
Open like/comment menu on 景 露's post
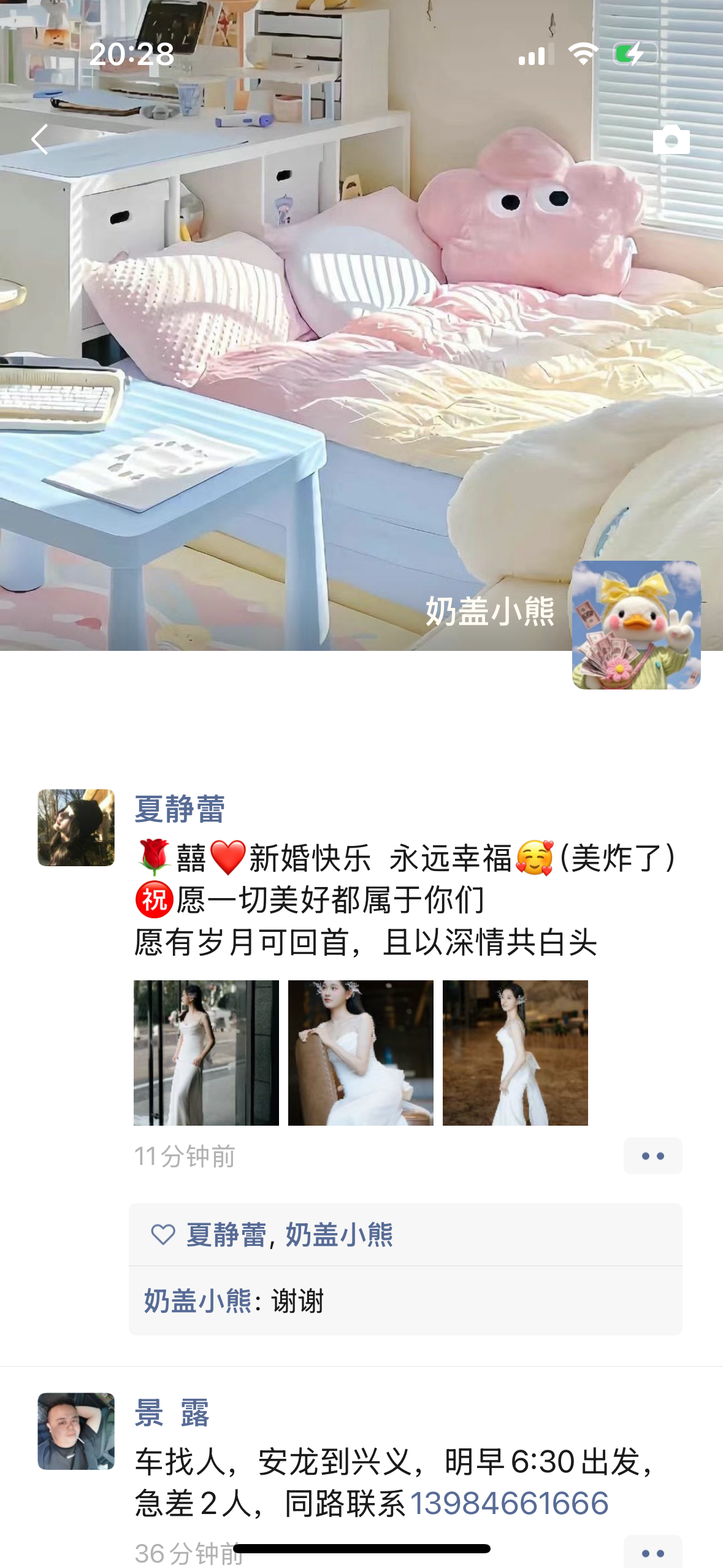pos(652,1553)
